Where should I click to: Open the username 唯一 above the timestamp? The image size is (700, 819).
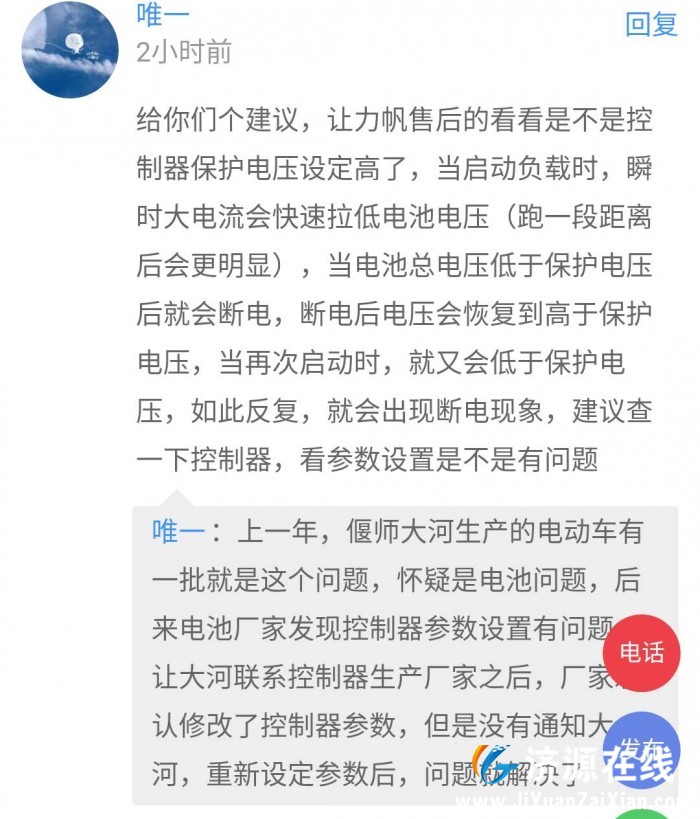(163, 15)
